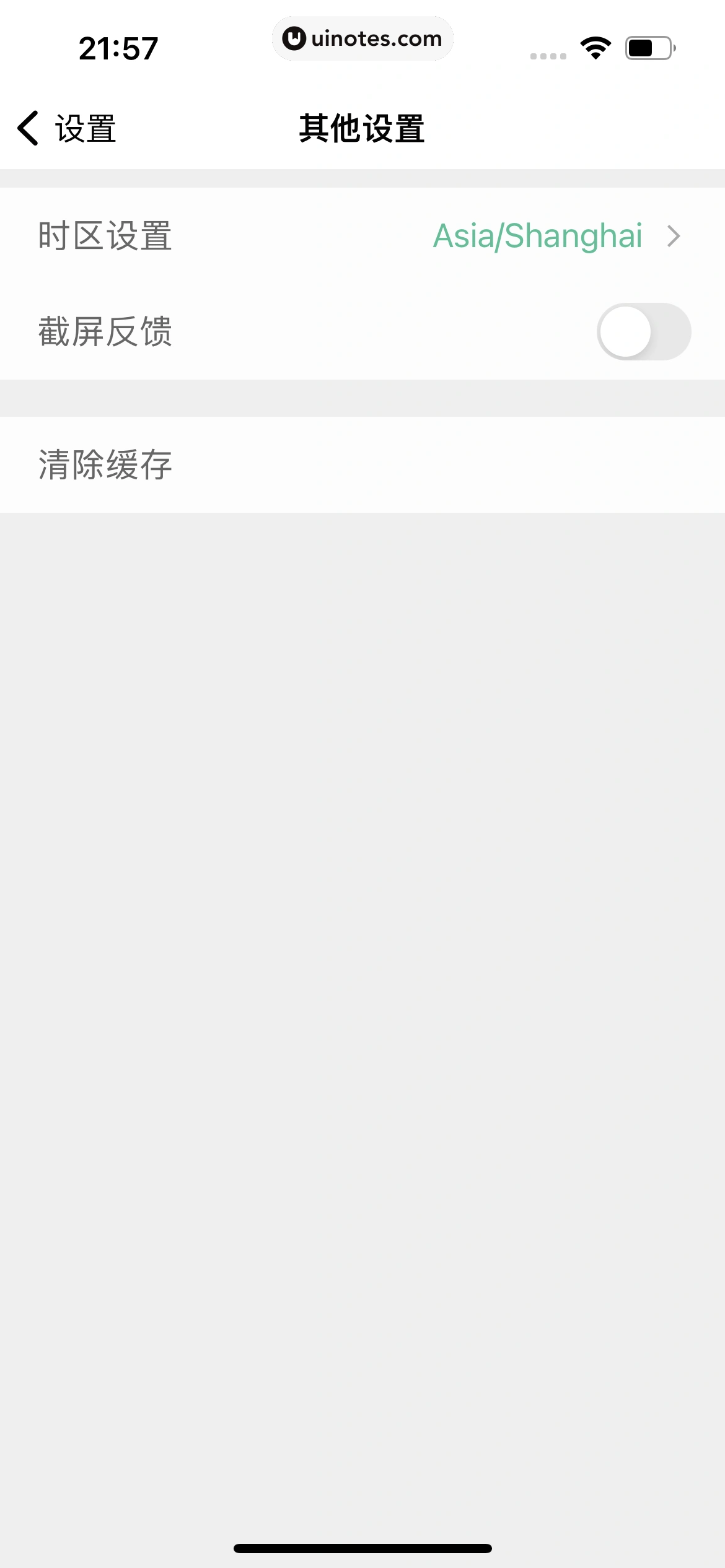This screenshot has height=1568, width=725.
Task: Select the 其他设置 page title
Action: point(361,127)
